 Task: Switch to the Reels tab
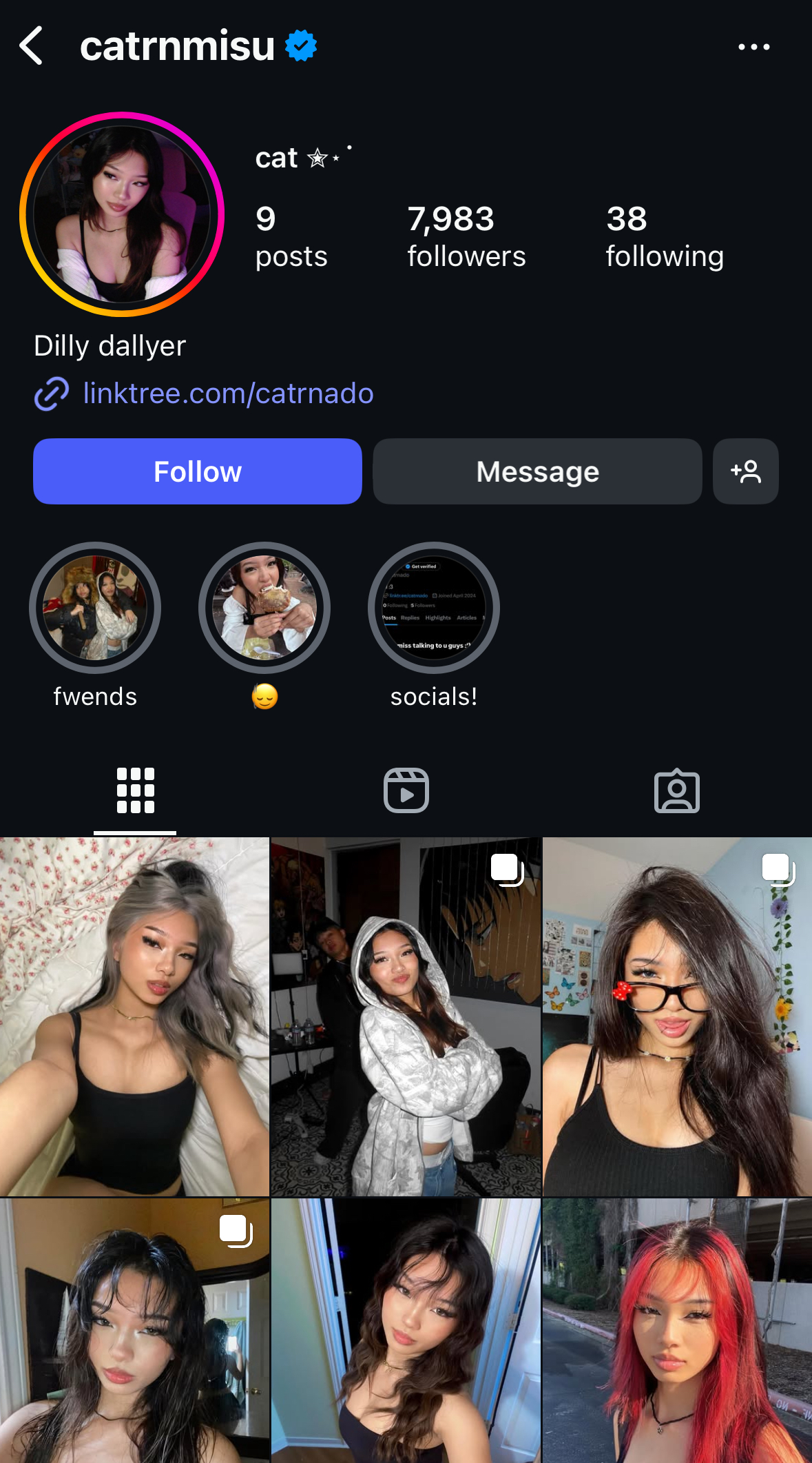tap(406, 790)
